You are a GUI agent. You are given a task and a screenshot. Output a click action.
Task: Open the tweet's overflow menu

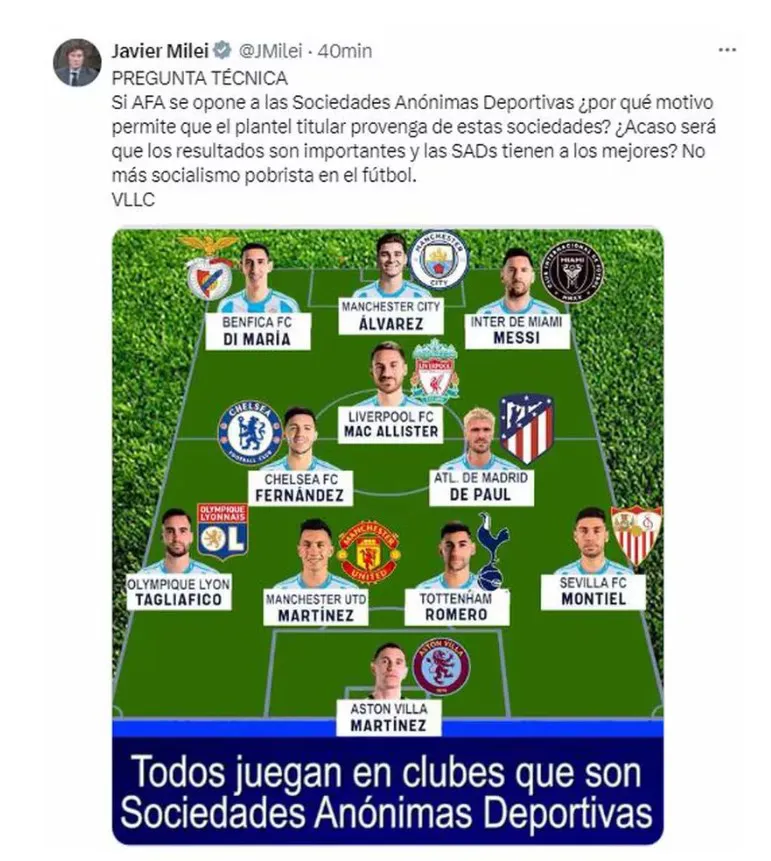728,50
